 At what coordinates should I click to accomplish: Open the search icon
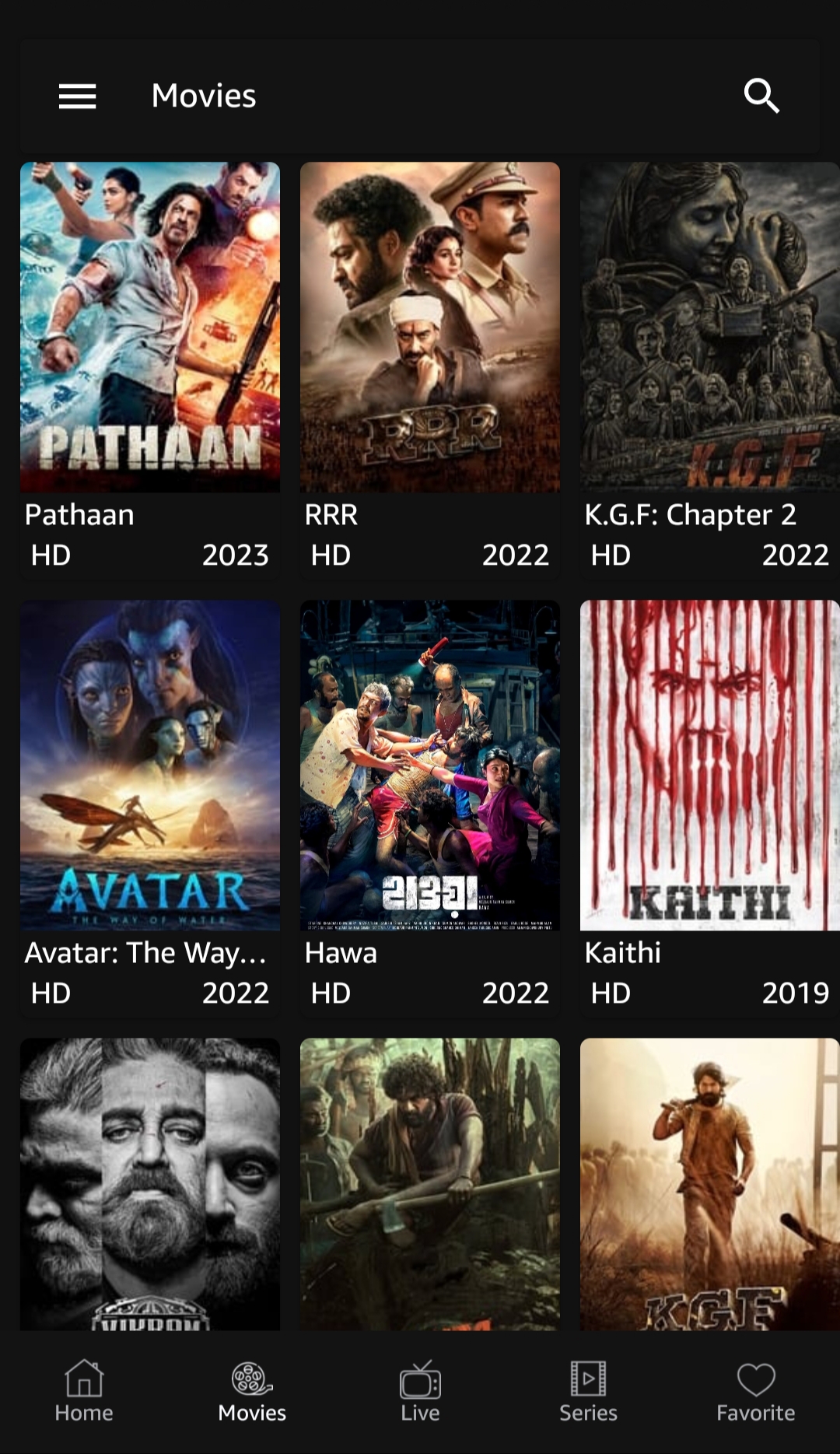[761, 96]
